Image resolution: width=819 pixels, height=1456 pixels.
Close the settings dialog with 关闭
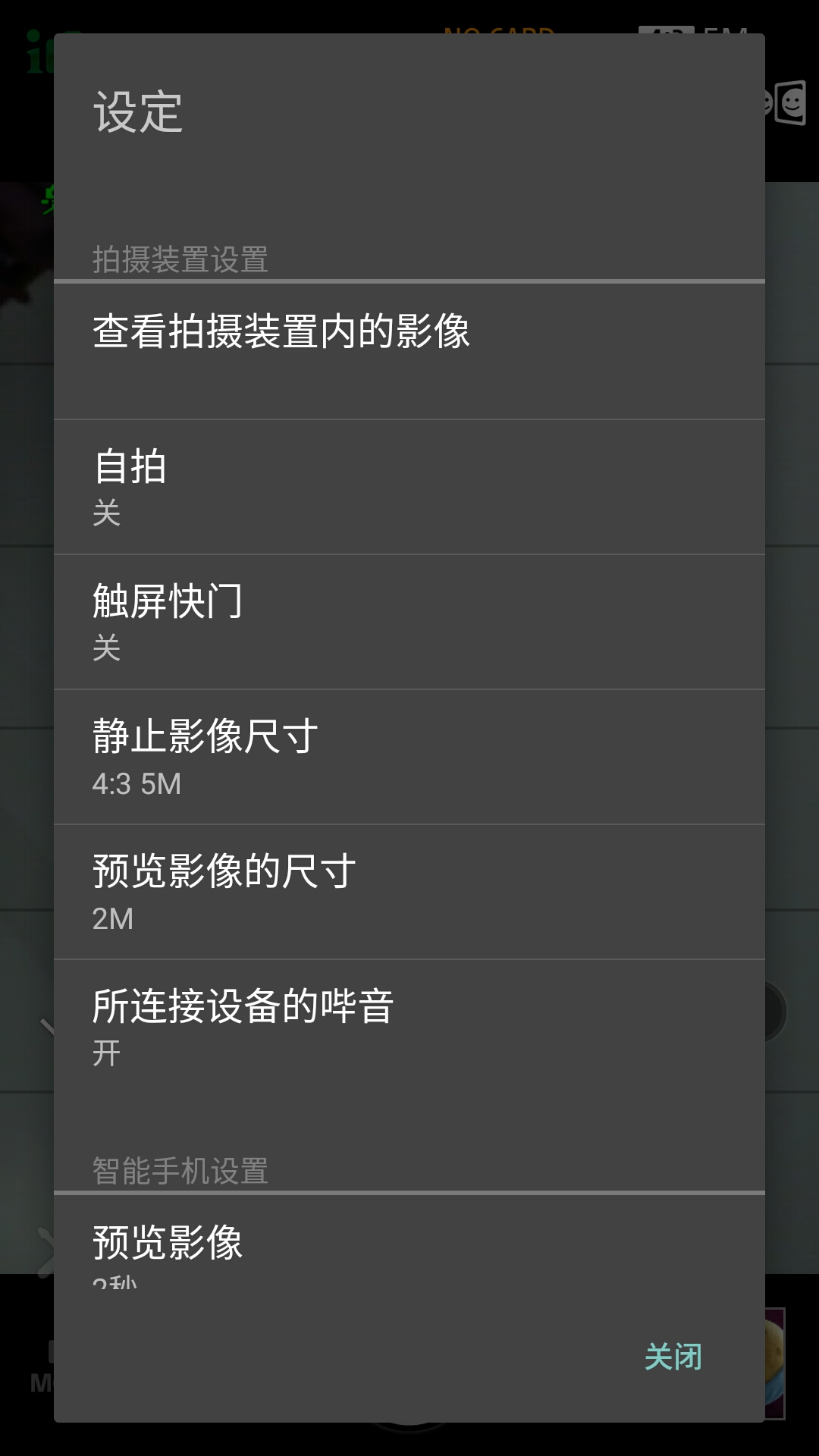673,1357
